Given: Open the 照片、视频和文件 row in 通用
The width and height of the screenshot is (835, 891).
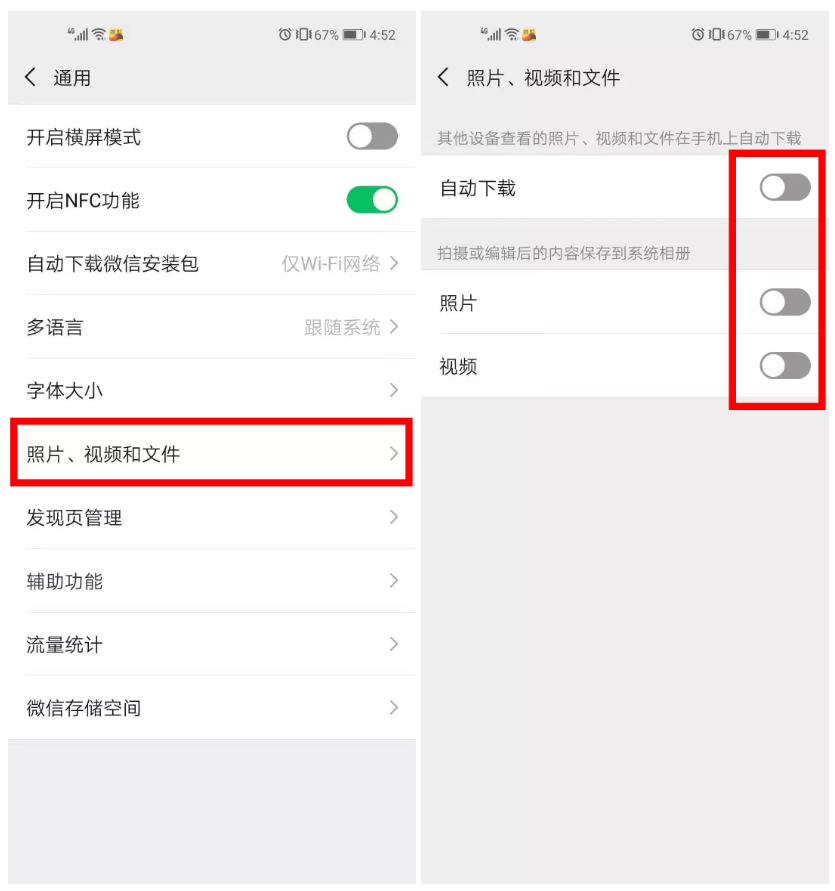Looking at the screenshot, I should point(212,454).
